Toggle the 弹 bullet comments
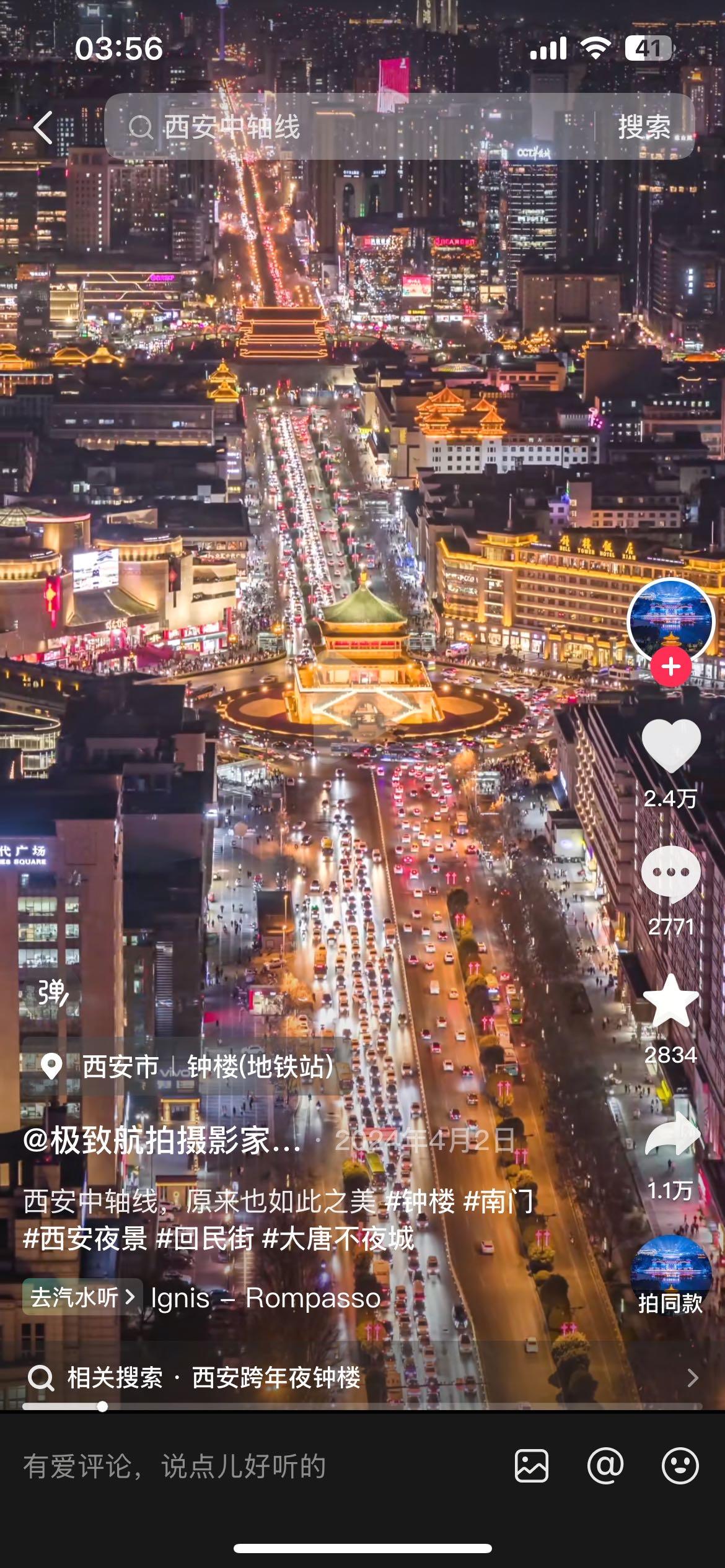This screenshot has width=725, height=1568. [52, 992]
